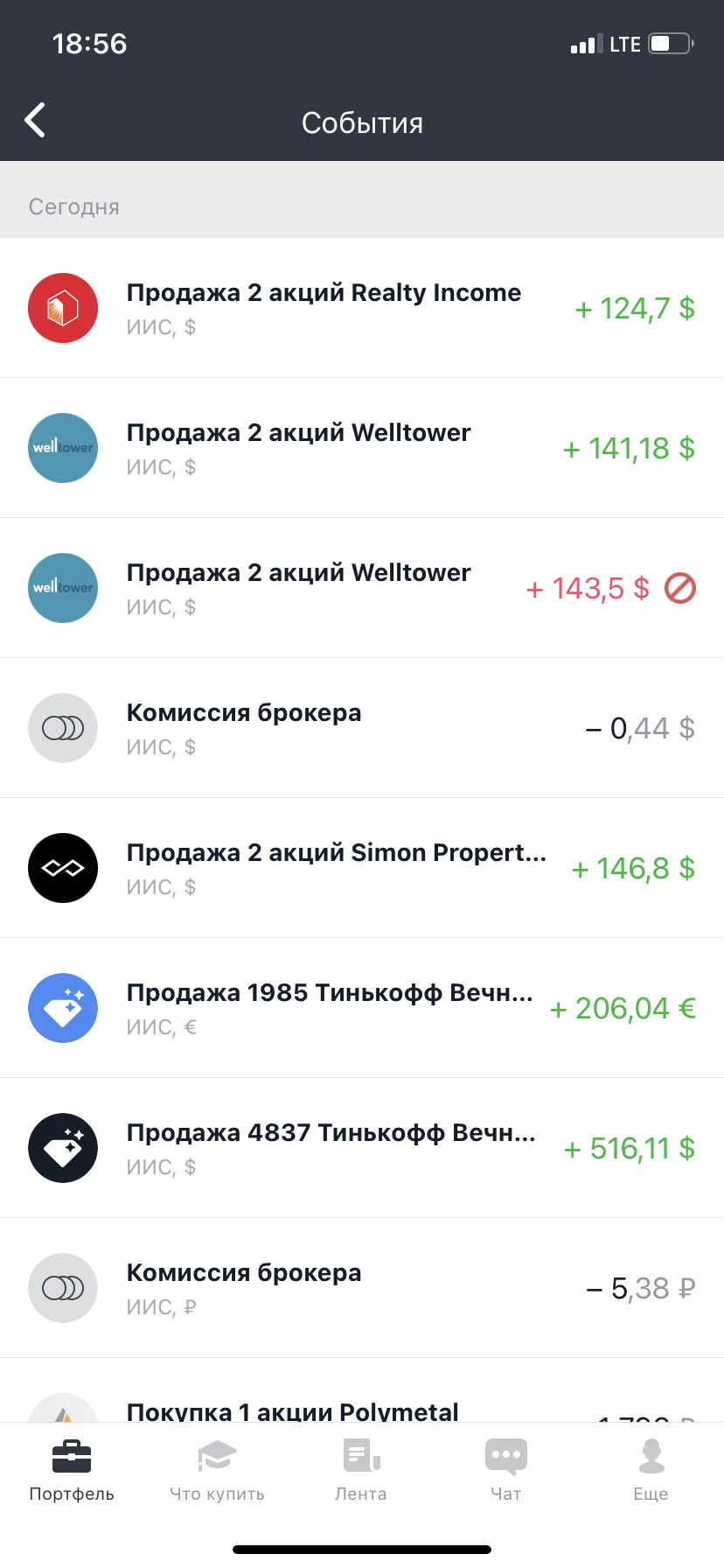Open the sale of 1985 Тинькофф Вечн…
Viewport: 724px width, 1568px height.
pos(362,1008)
